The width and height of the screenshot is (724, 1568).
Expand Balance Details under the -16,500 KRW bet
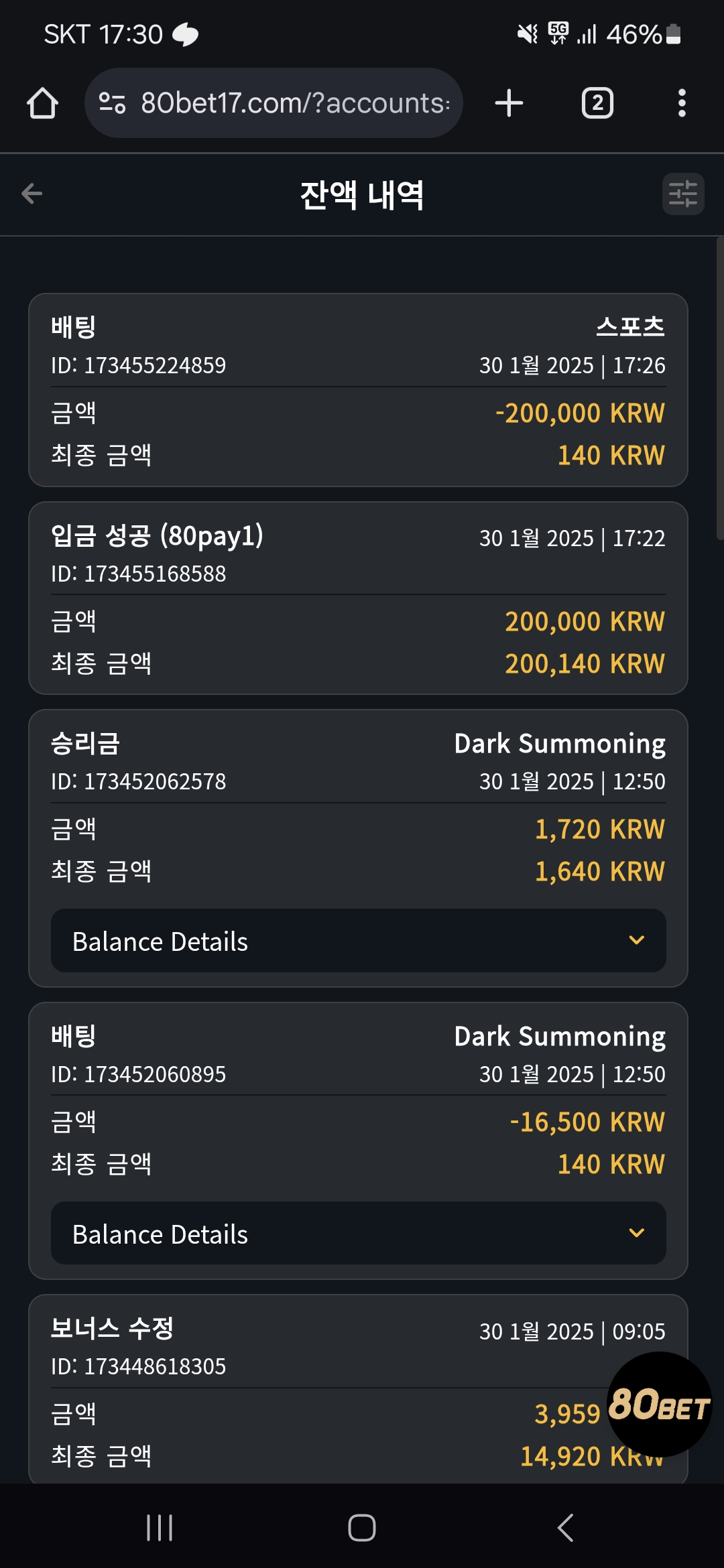359,1234
